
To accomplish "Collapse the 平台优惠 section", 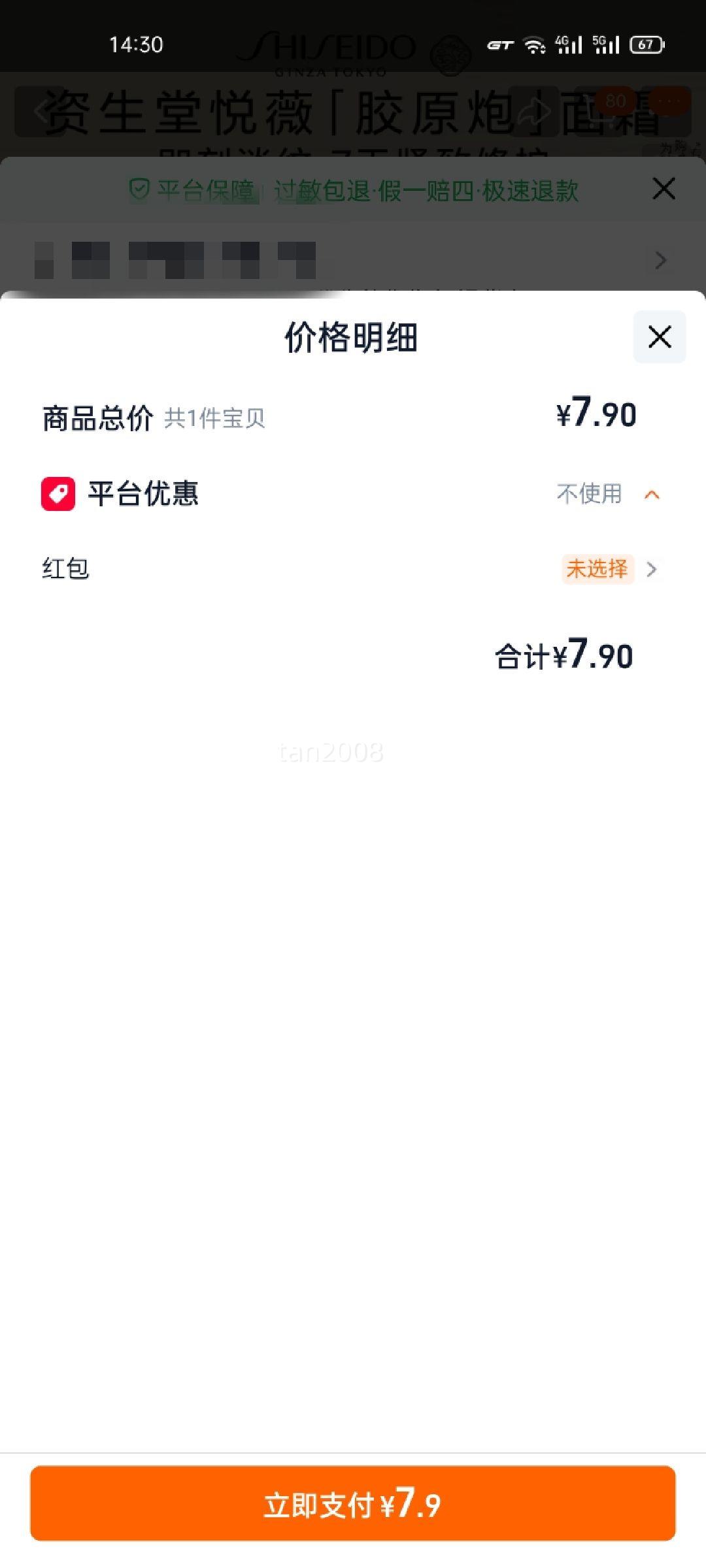I will coord(652,495).
